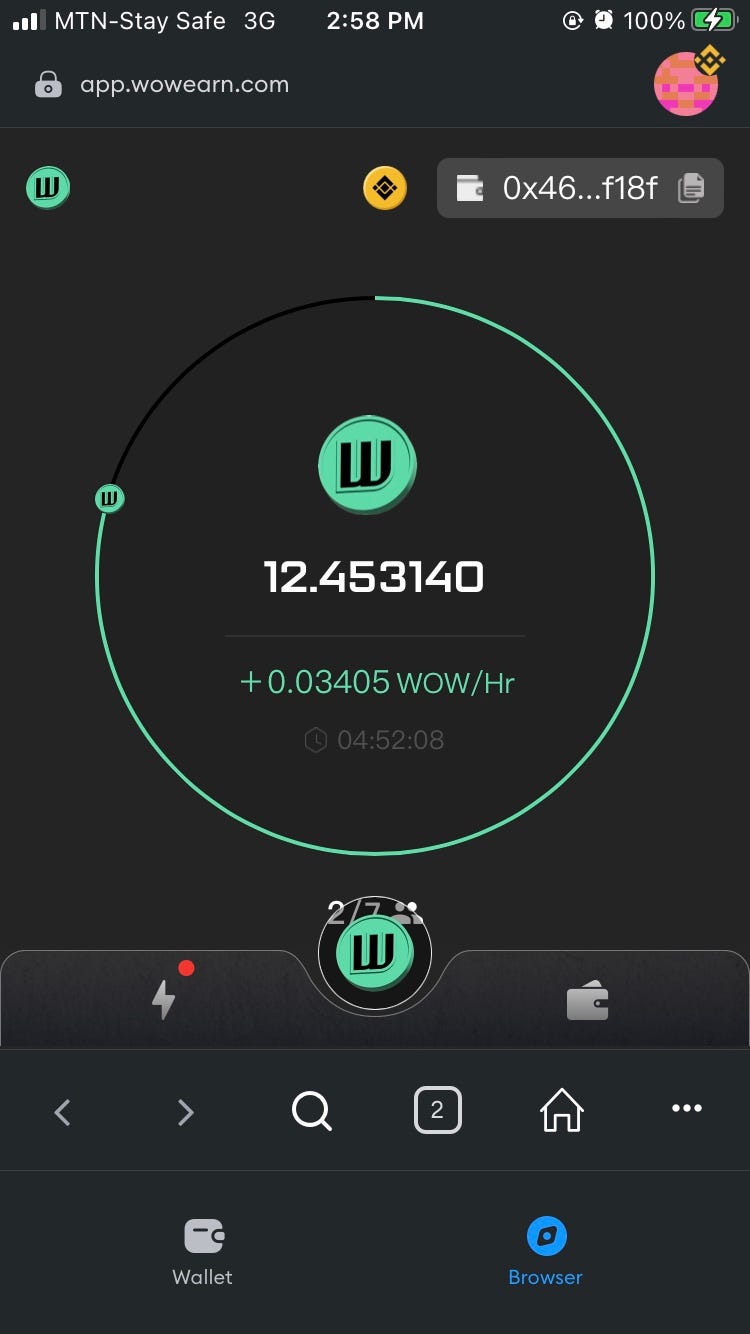Copy the 0x46...f18f wallet address
The image size is (750, 1334).
tap(691, 188)
